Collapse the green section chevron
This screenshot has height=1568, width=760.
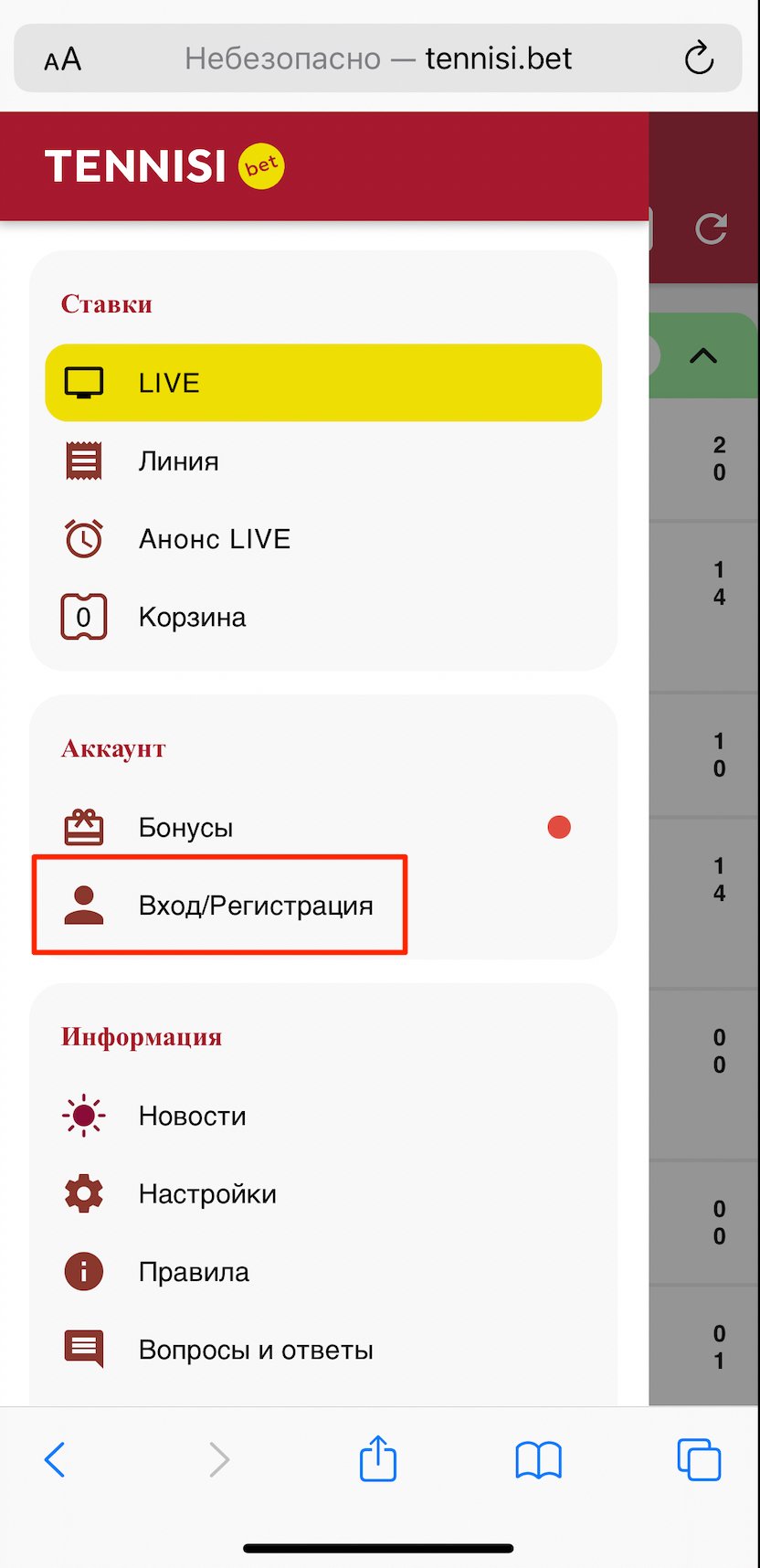(x=702, y=355)
